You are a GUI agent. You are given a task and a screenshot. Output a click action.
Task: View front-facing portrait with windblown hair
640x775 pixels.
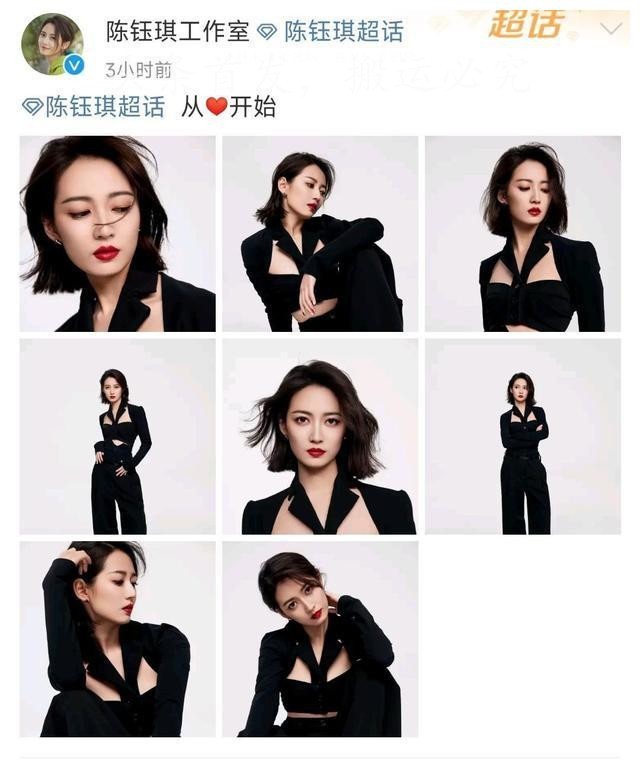[x=320, y=436]
